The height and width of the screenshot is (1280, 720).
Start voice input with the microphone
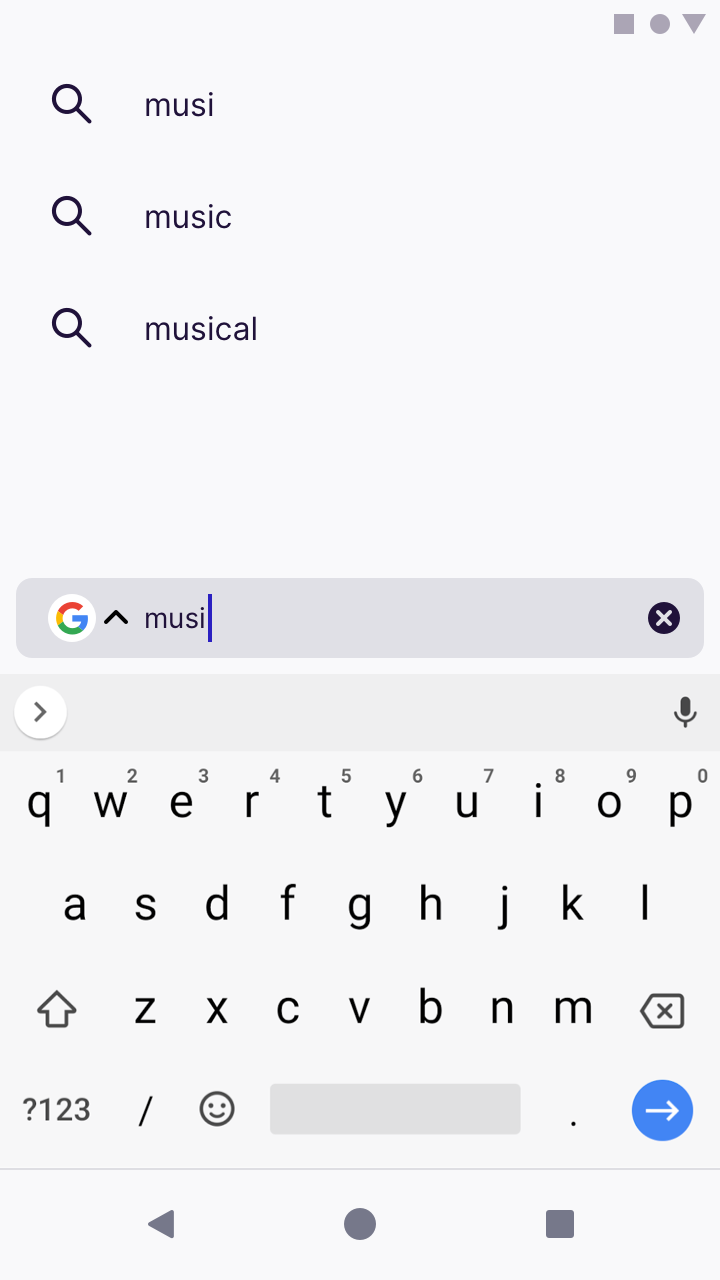(x=685, y=712)
